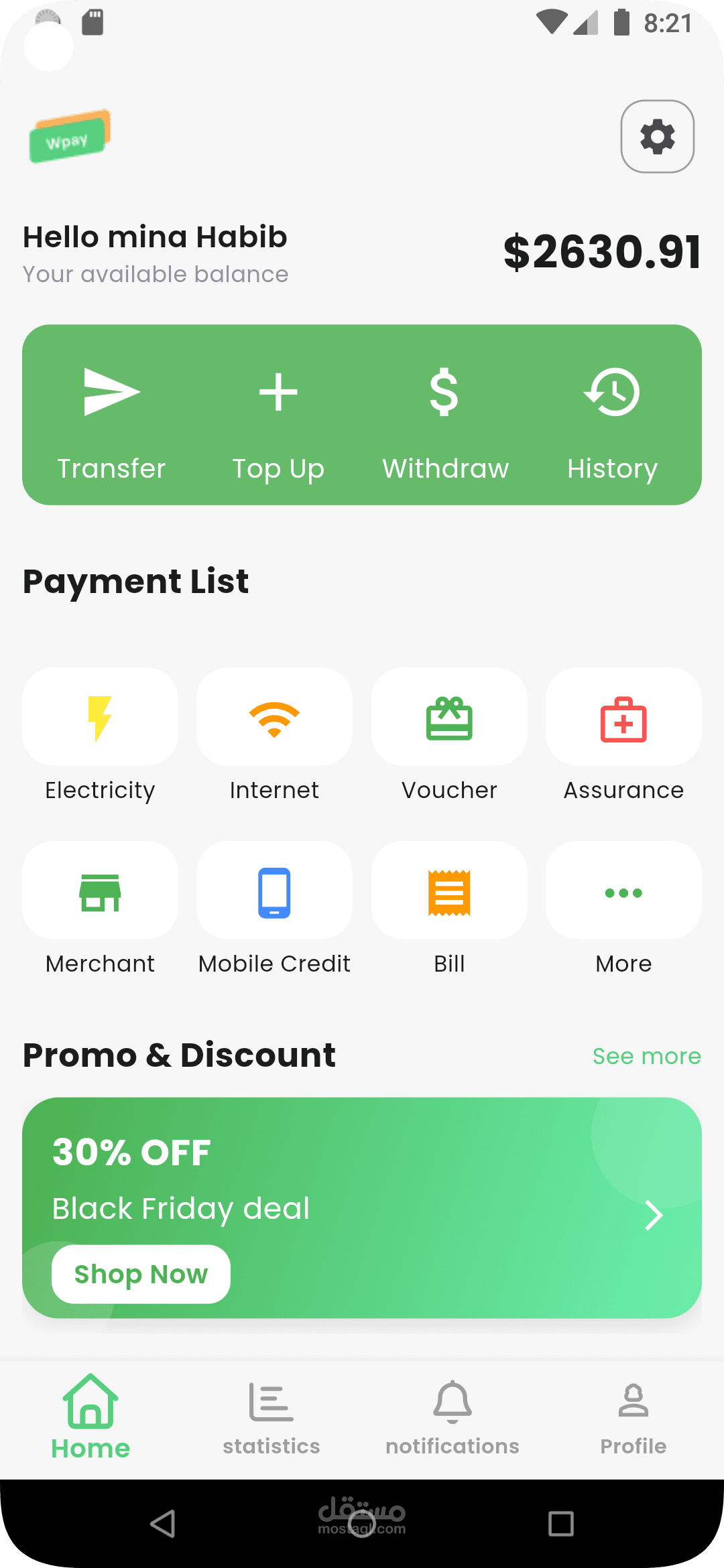Tap Shop Now on Black Friday deal

click(x=141, y=1274)
